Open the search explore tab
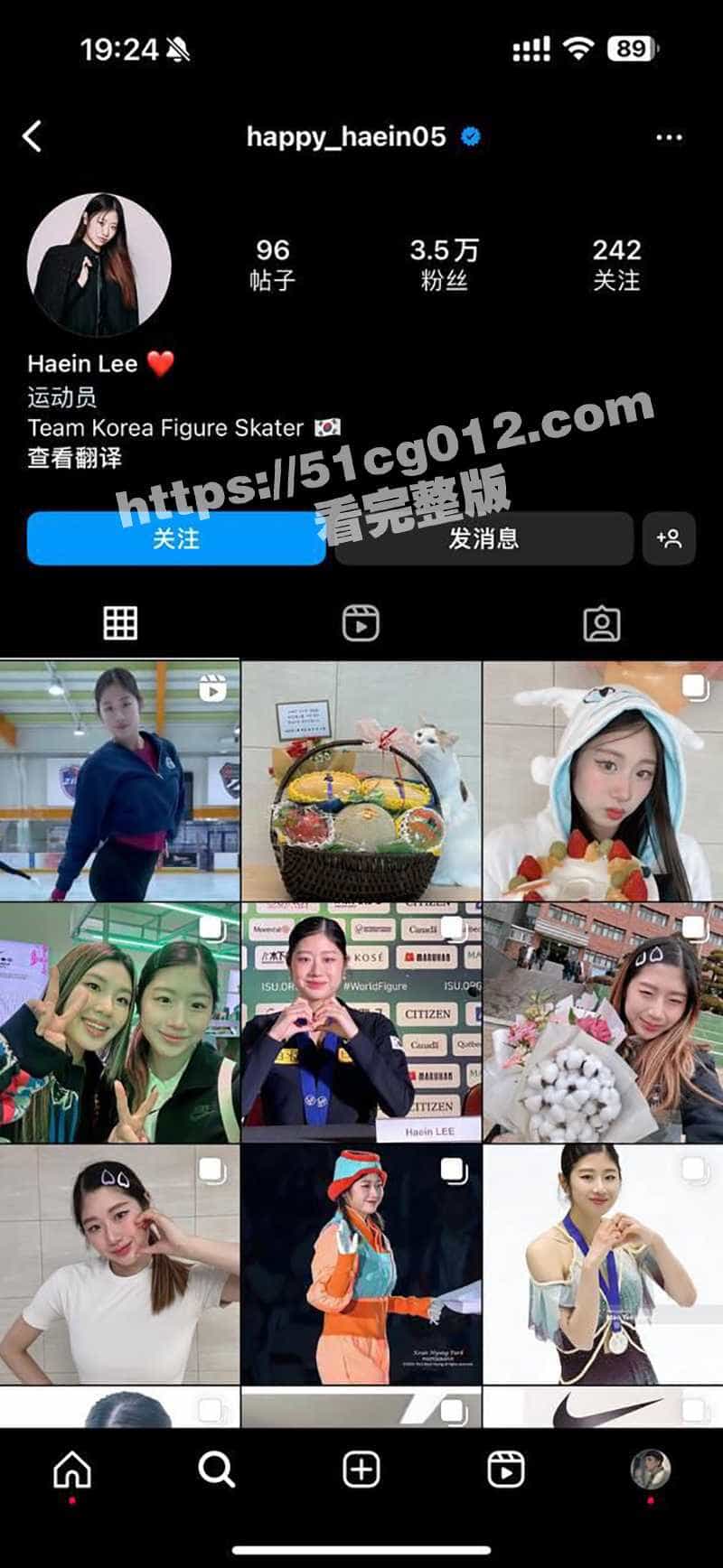Image resolution: width=723 pixels, height=1568 pixels. (x=216, y=1470)
